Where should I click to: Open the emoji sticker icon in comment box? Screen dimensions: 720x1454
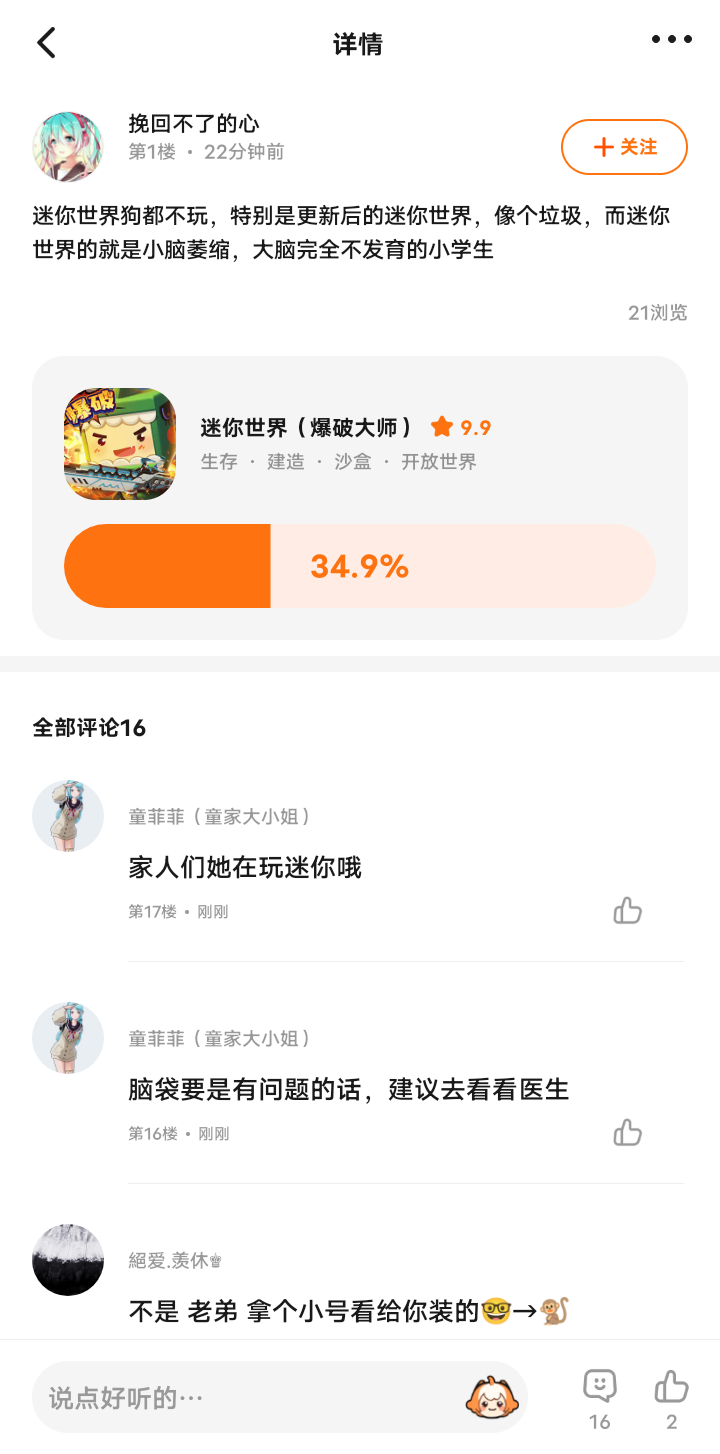[492, 1397]
